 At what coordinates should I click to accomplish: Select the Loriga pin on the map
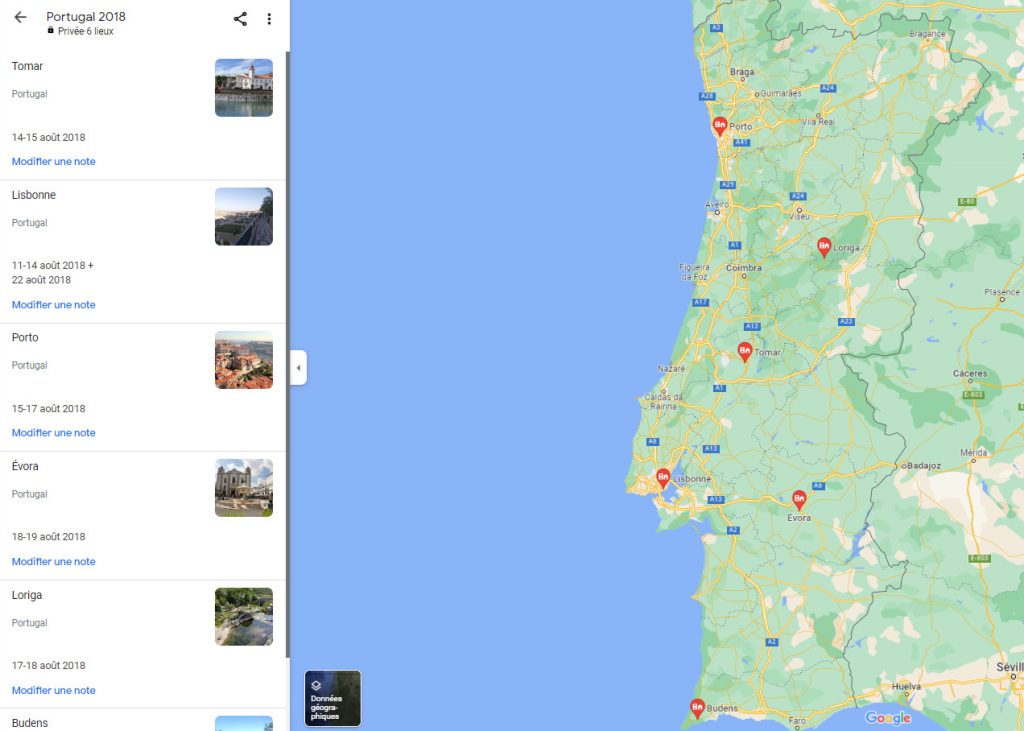824,246
